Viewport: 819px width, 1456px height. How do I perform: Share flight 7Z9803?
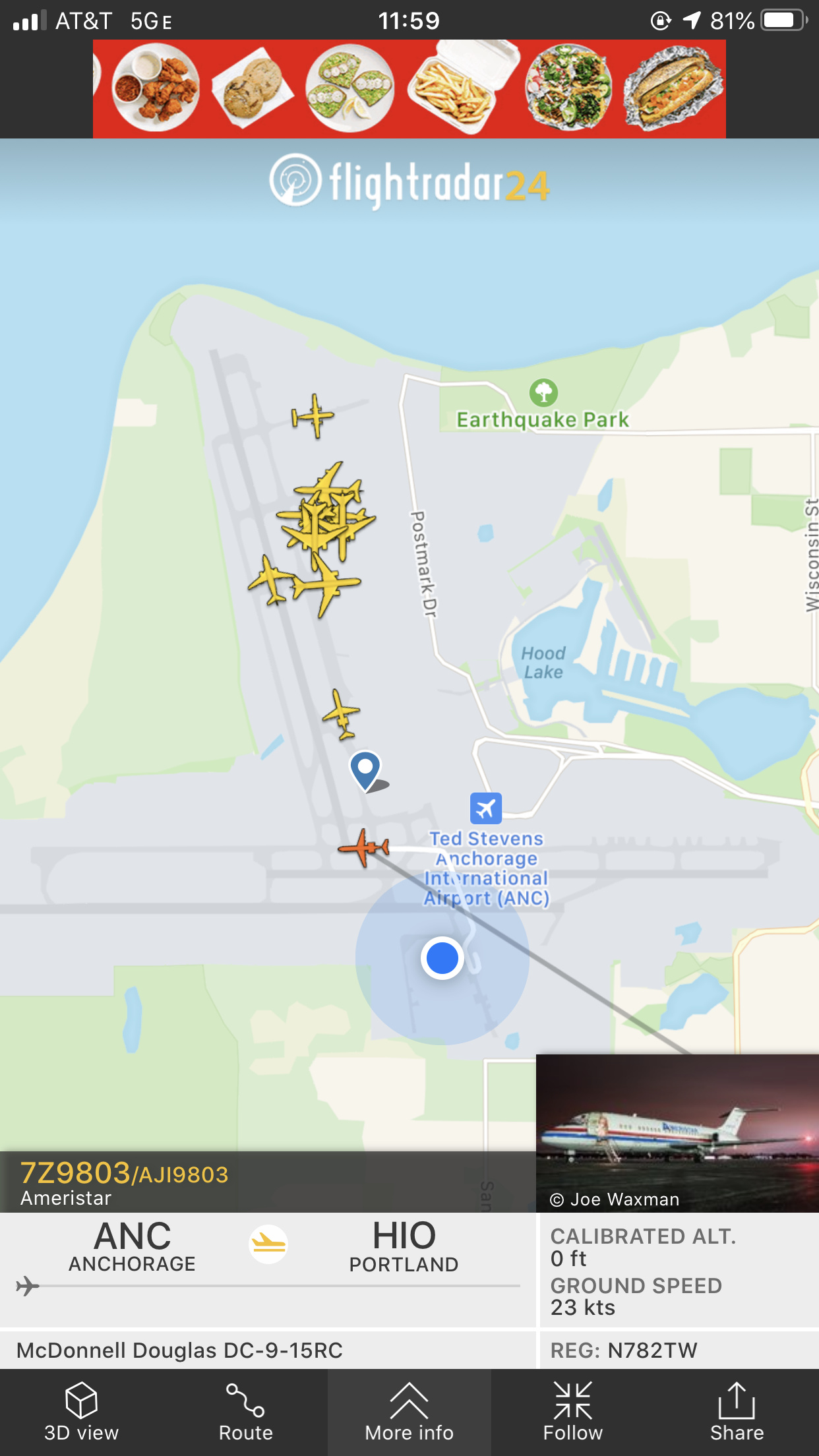(x=737, y=1412)
